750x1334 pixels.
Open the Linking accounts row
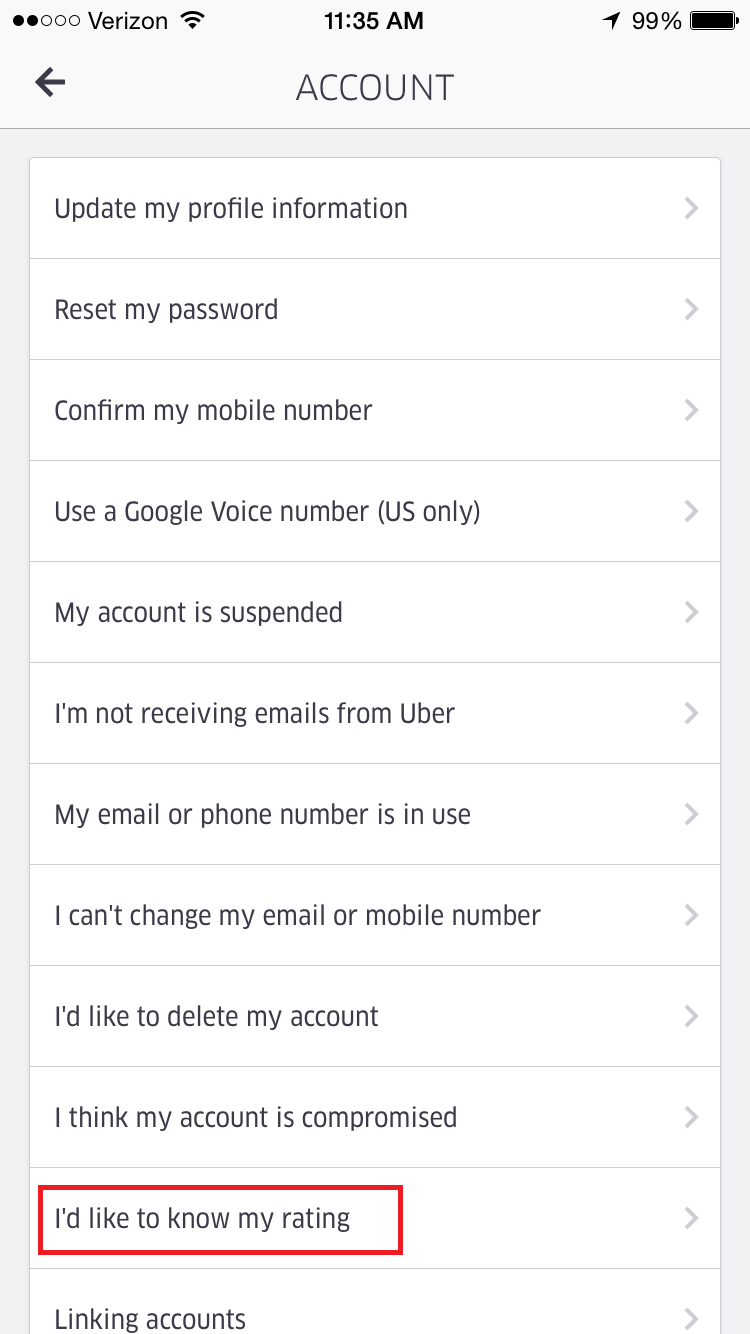click(x=375, y=1302)
